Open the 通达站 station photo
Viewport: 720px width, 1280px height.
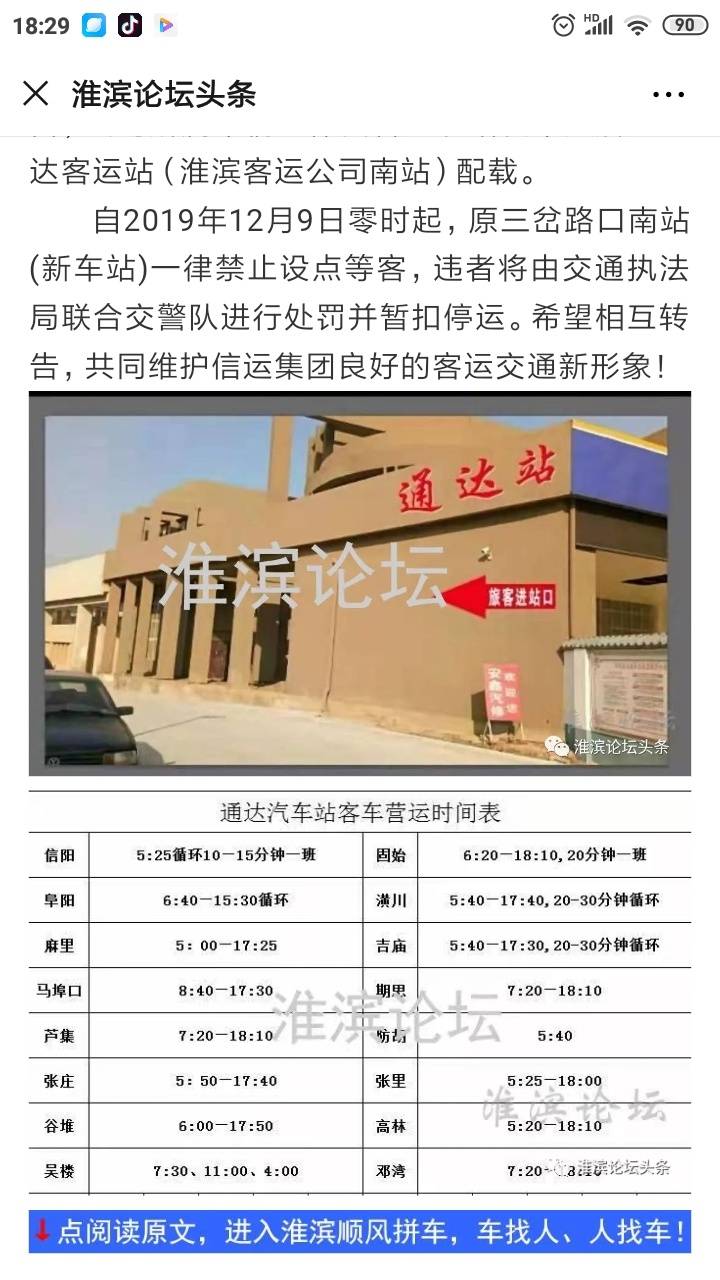[359, 584]
